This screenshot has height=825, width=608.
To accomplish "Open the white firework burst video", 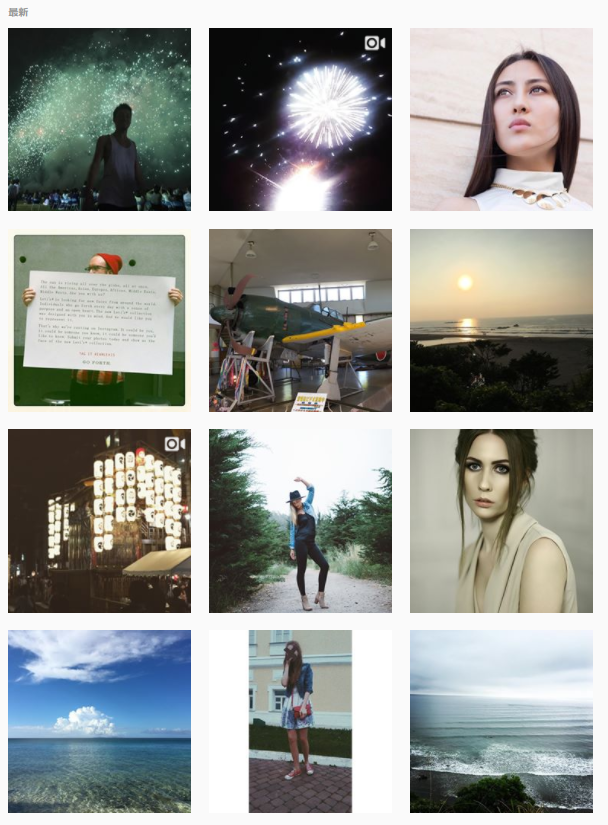I will pos(300,119).
